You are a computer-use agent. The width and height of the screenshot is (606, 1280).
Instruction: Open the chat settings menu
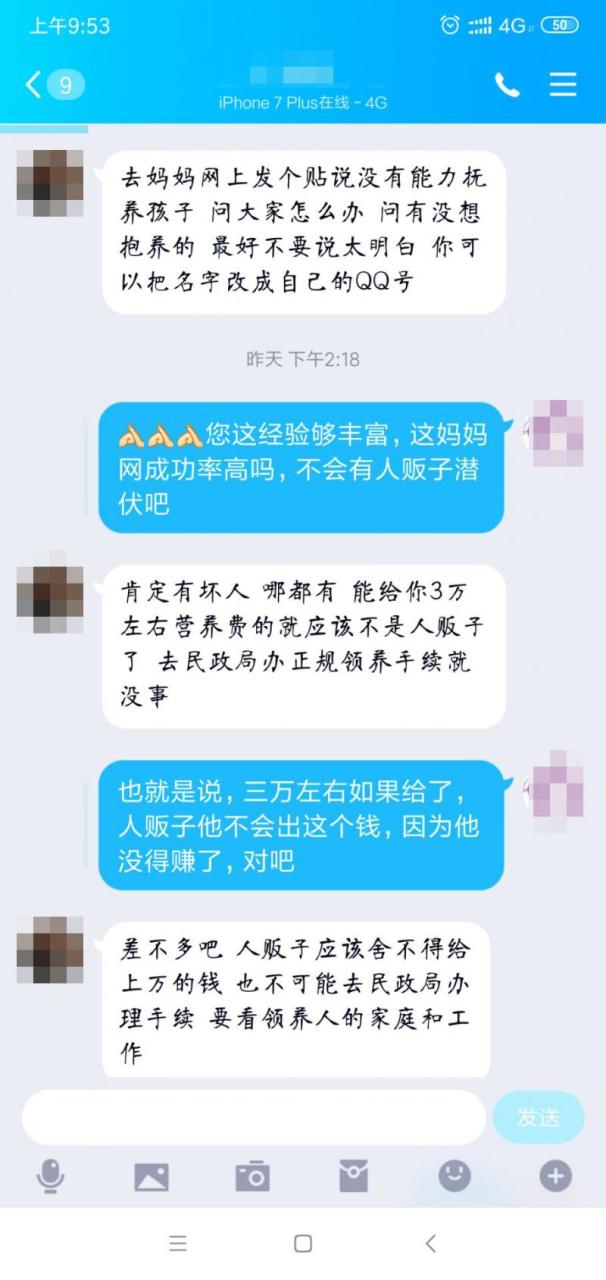coord(563,85)
